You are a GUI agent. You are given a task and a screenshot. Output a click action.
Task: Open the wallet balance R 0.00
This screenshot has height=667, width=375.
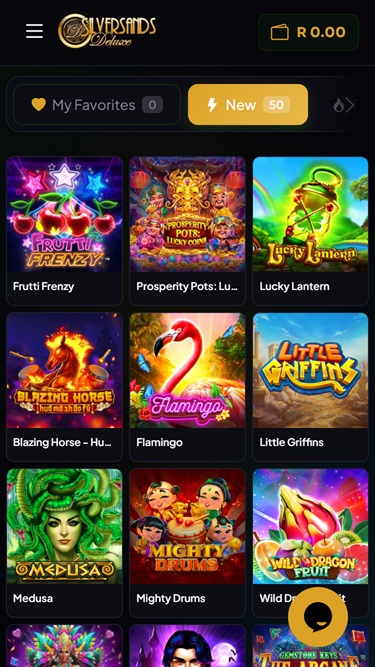pyautogui.click(x=308, y=32)
